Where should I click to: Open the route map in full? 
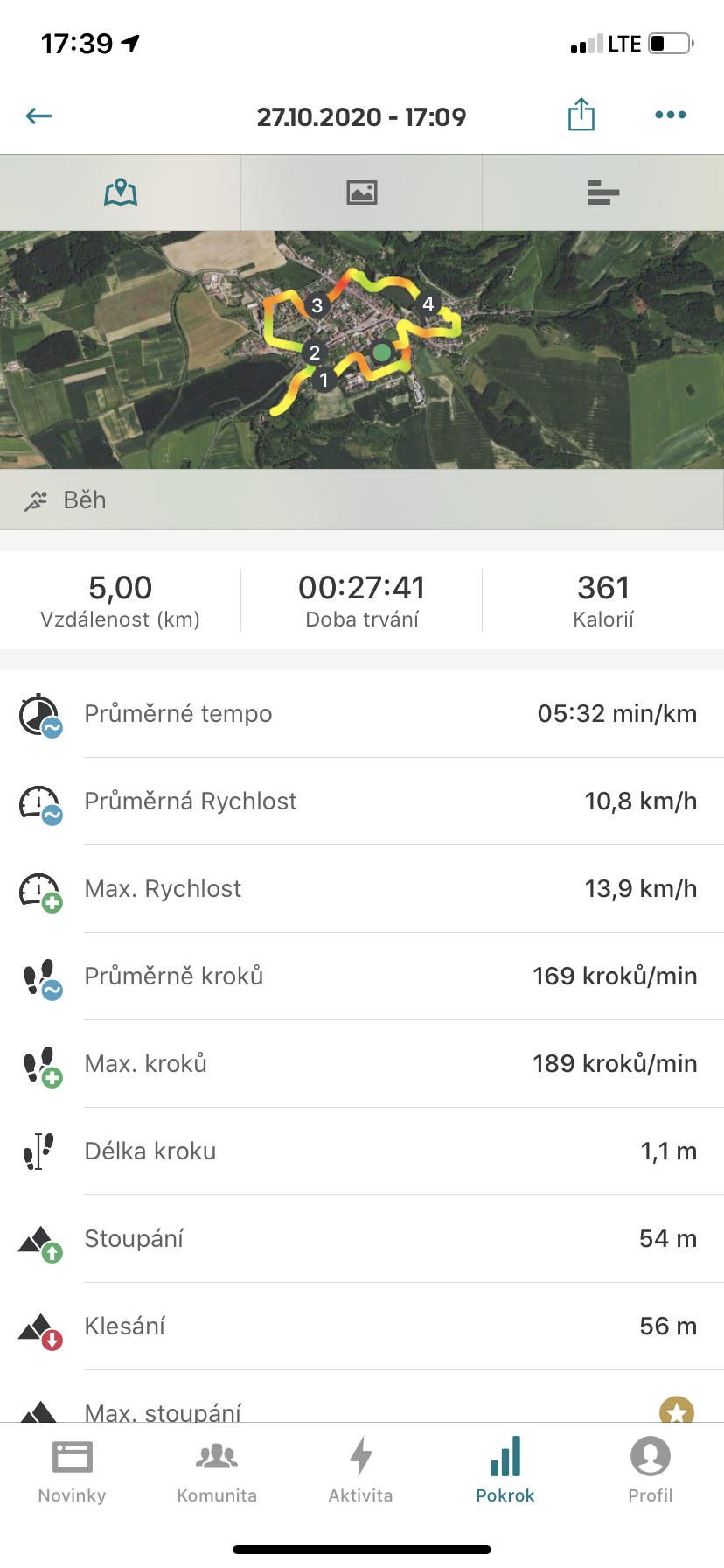click(x=362, y=350)
